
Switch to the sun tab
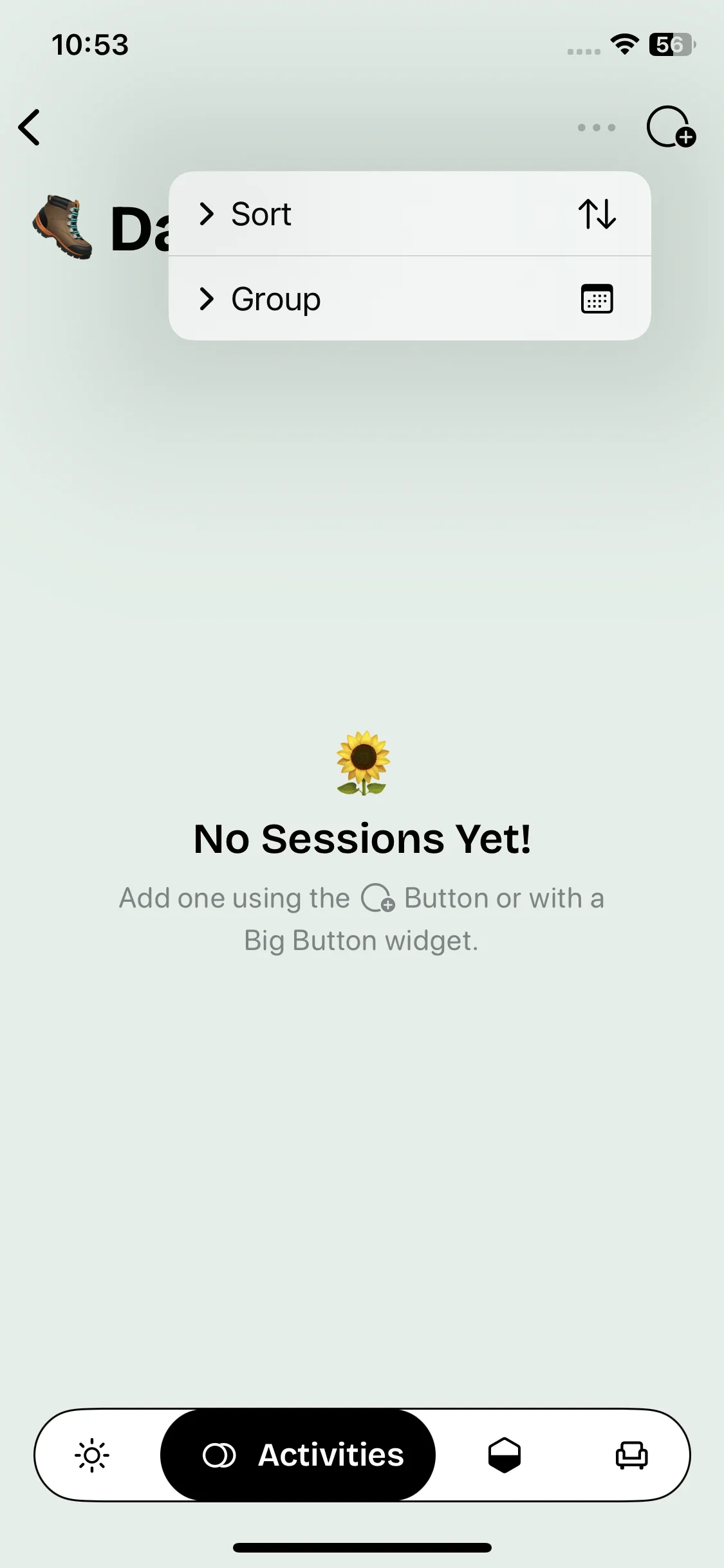coord(92,1455)
